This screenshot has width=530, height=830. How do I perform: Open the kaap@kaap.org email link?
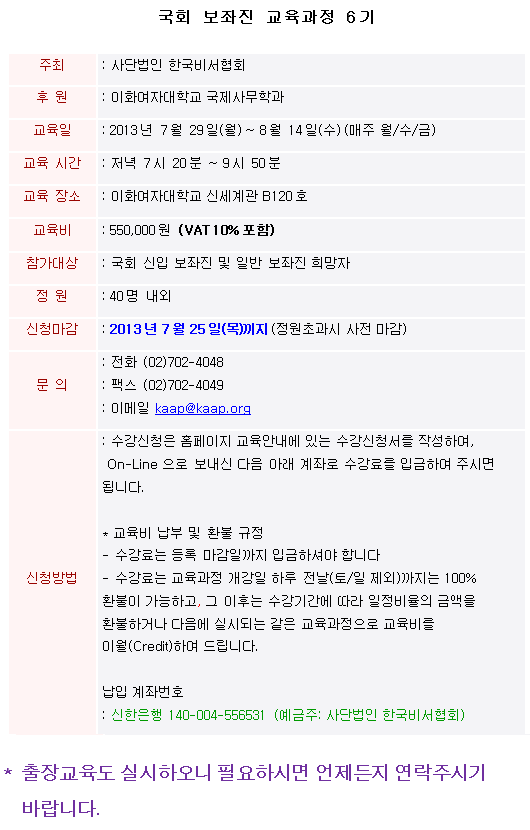203,409
